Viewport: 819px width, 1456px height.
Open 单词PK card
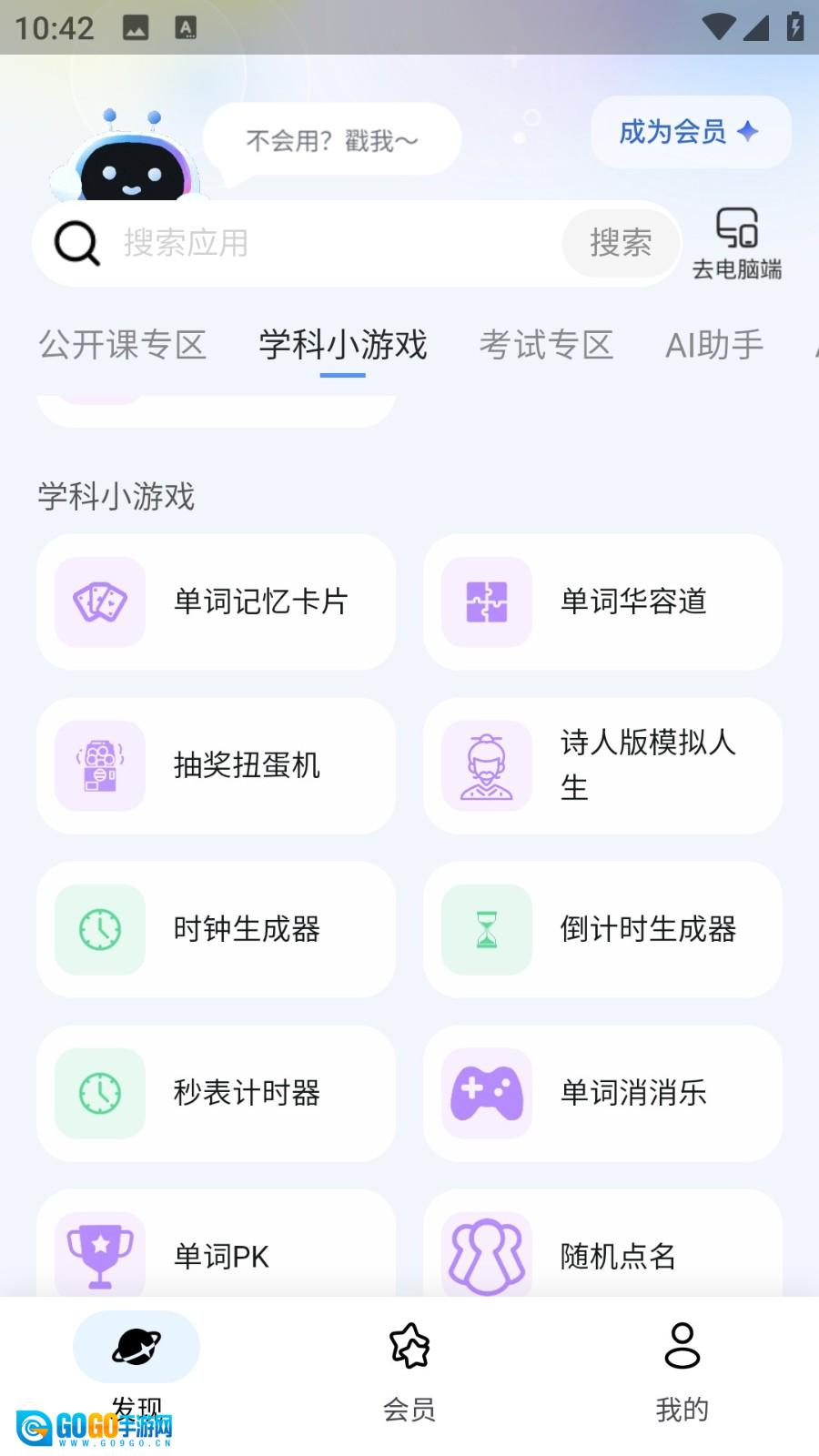[x=216, y=1243]
